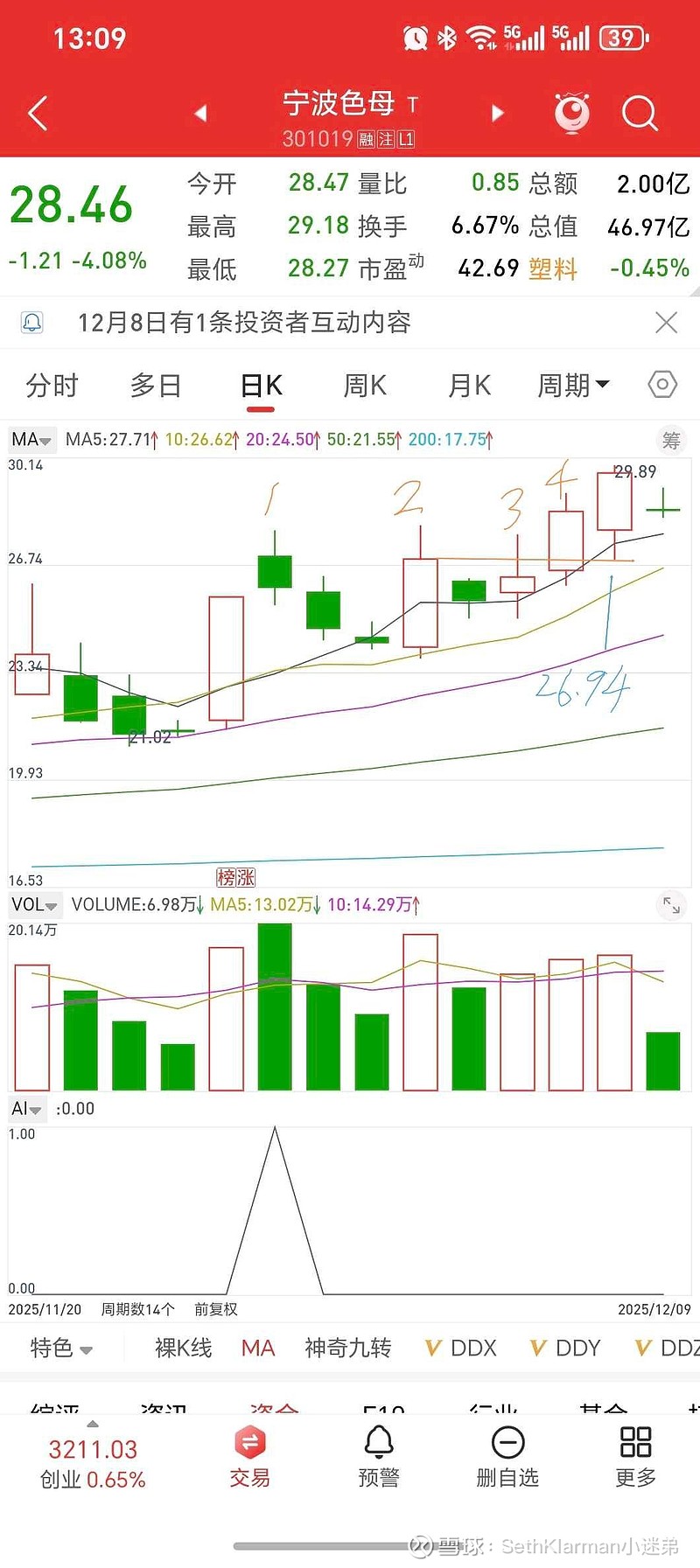This screenshot has width=700, height=1568.
Task: Go back using the top-left arrow
Action: pos(38,114)
